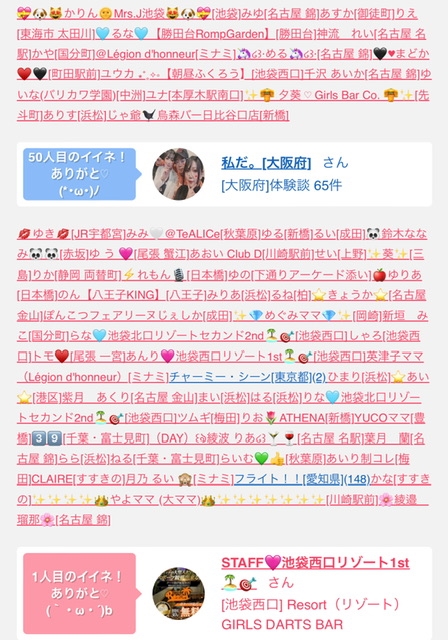Open the フライト！！[愛知県](148) link
The image size is (448, 640).
click(302, 479)
